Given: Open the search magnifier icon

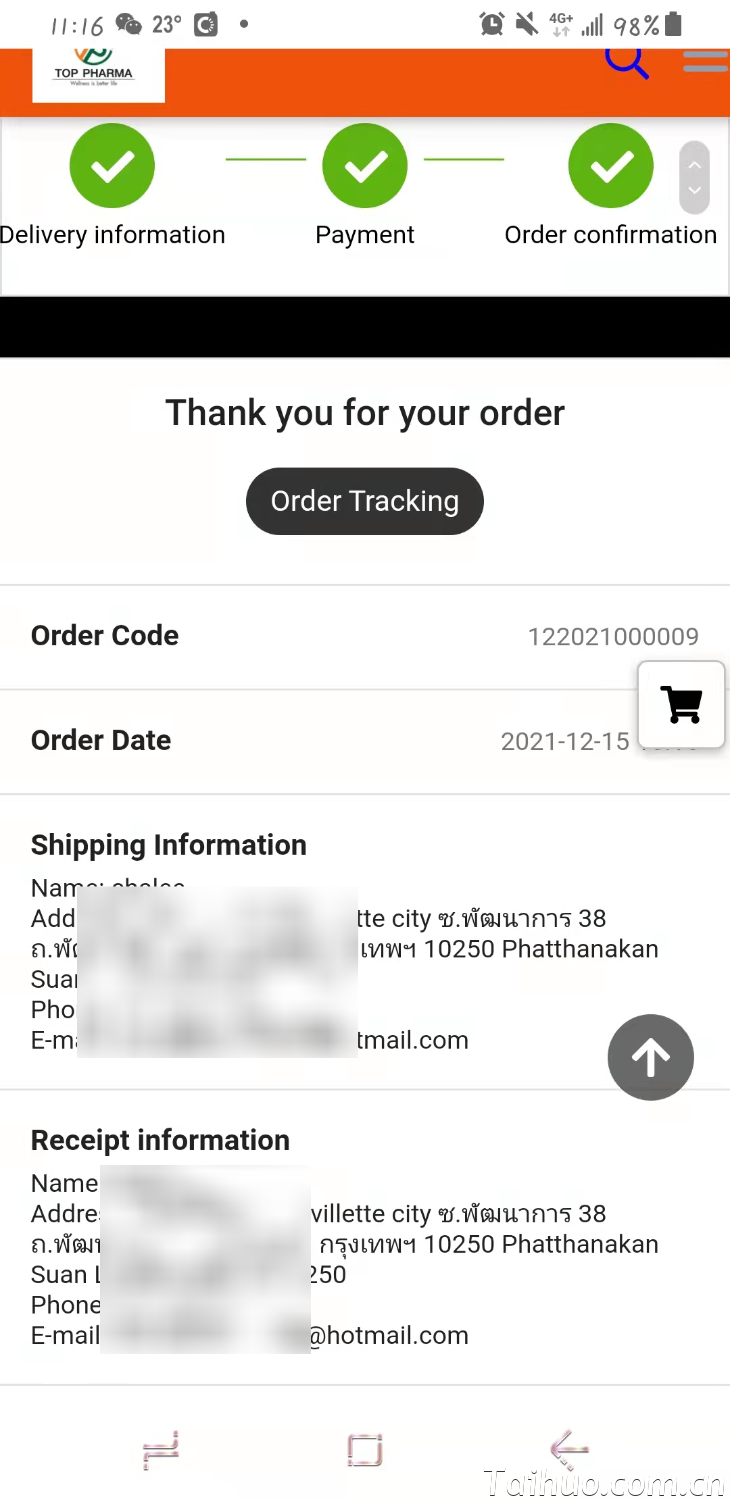Looking at the screenshot, I should click(626, 62).
